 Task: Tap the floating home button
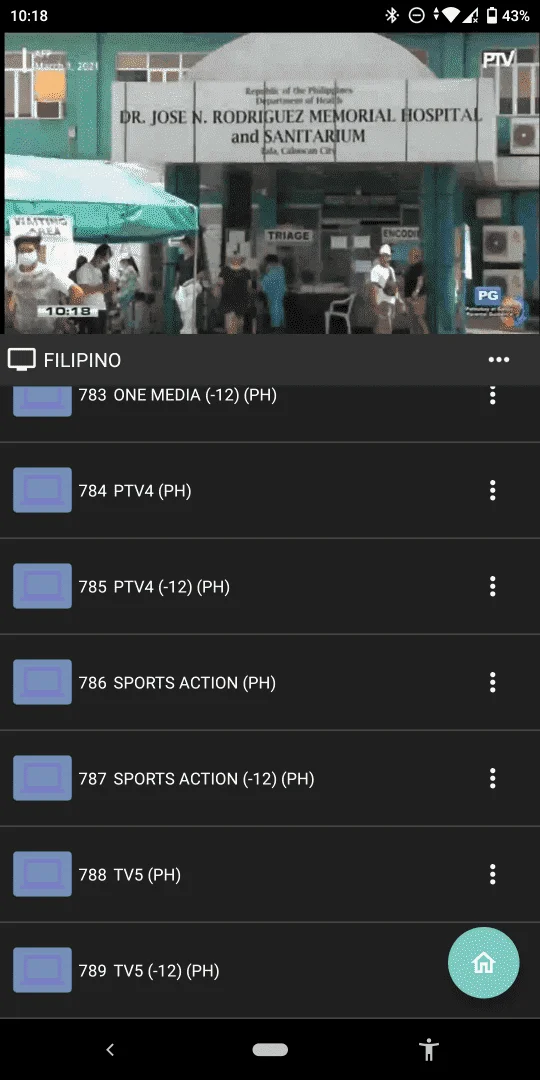(484, 962)
